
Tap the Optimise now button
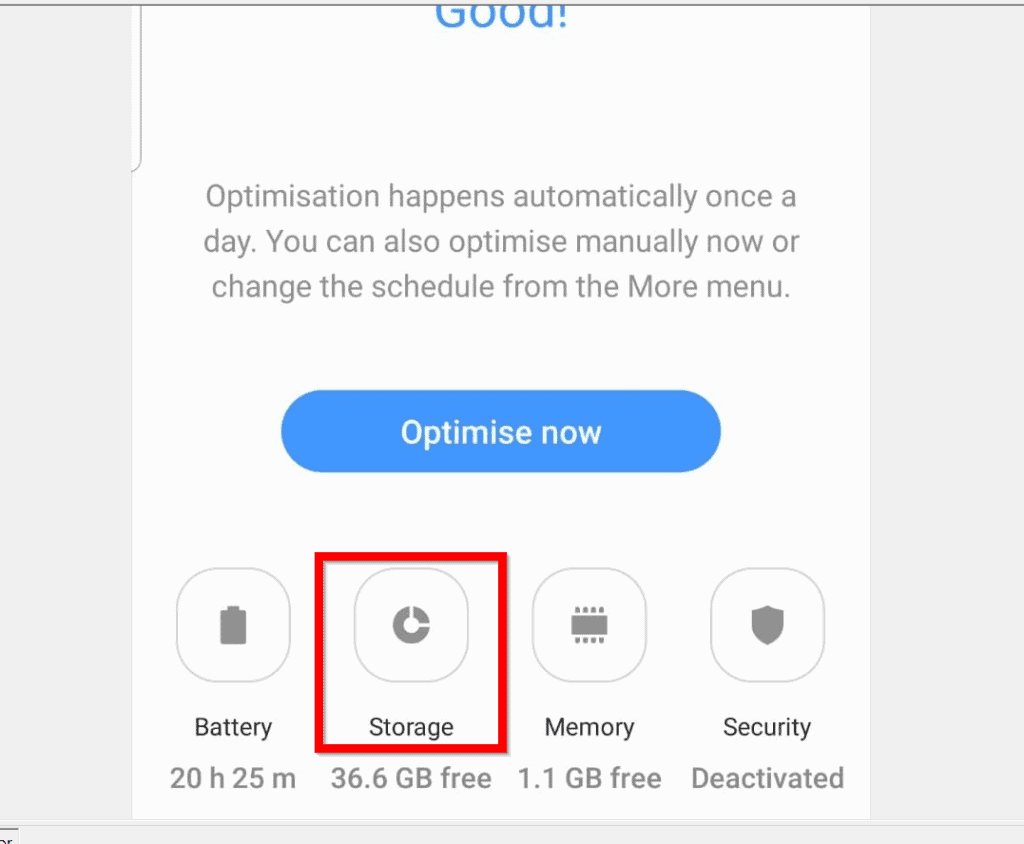pyautogui.click(x=500, y=432)
